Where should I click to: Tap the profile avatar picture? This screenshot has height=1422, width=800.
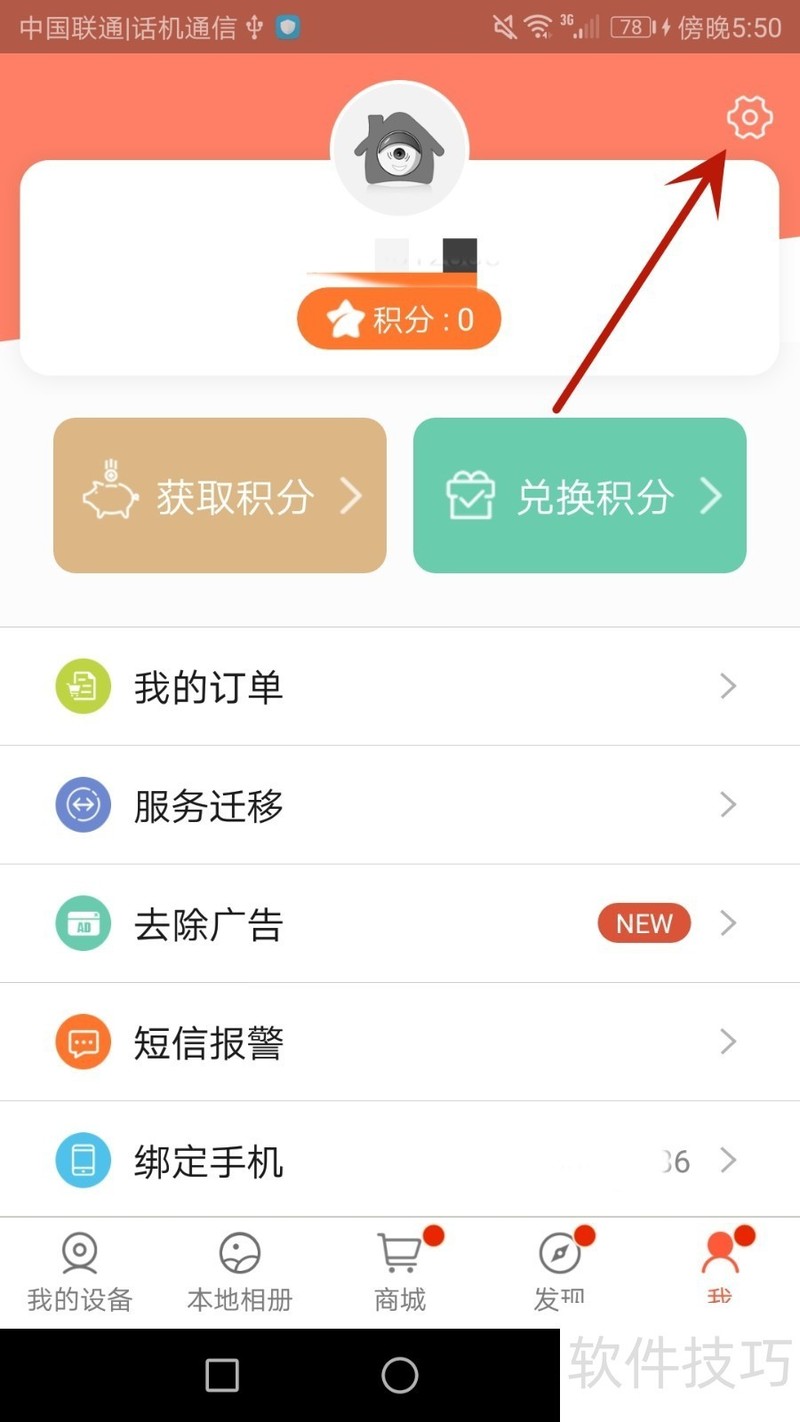[x=400, y=148]
